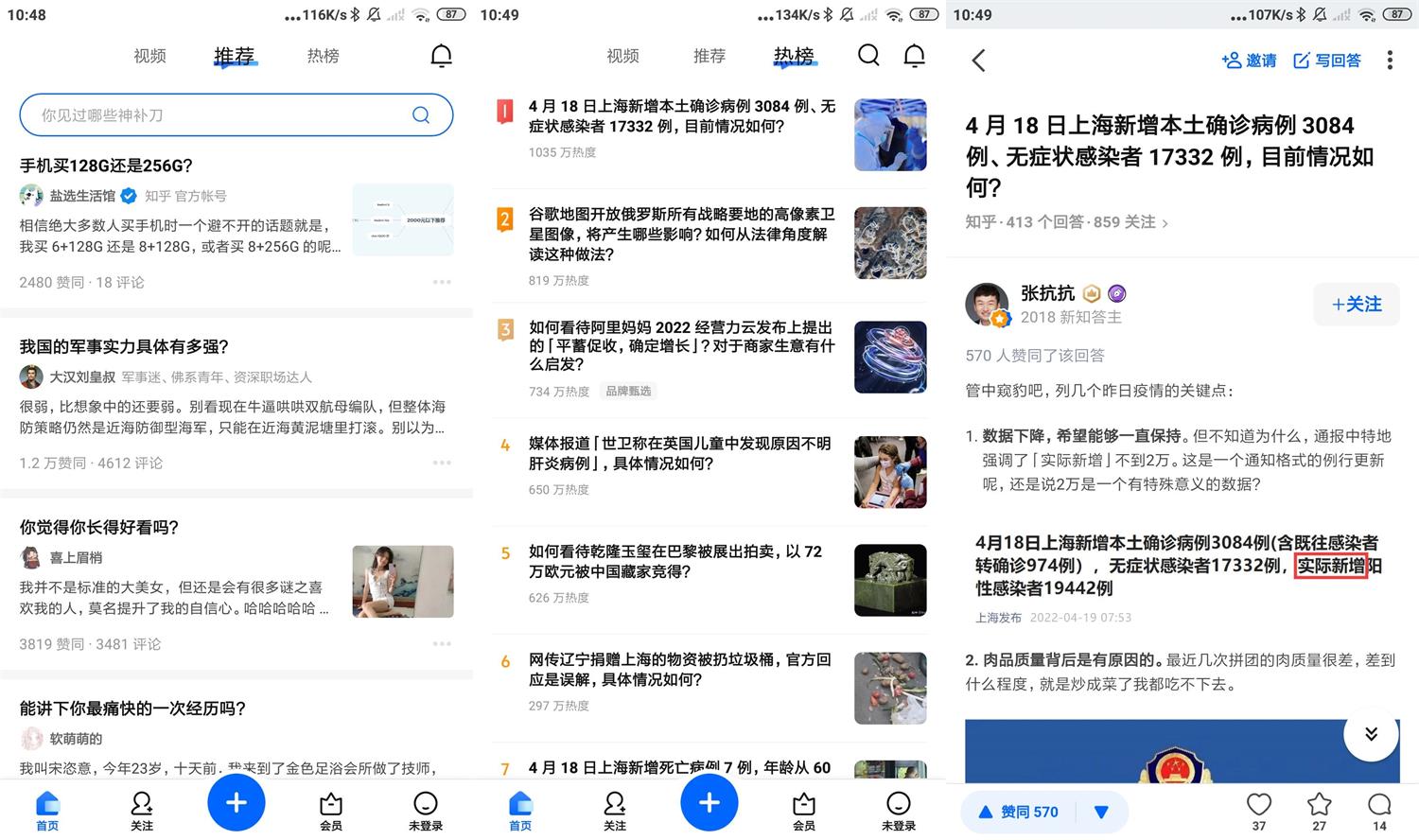Open hot topic on 阿里妈妈 2022 经营力云发布

tap(681, 346)
